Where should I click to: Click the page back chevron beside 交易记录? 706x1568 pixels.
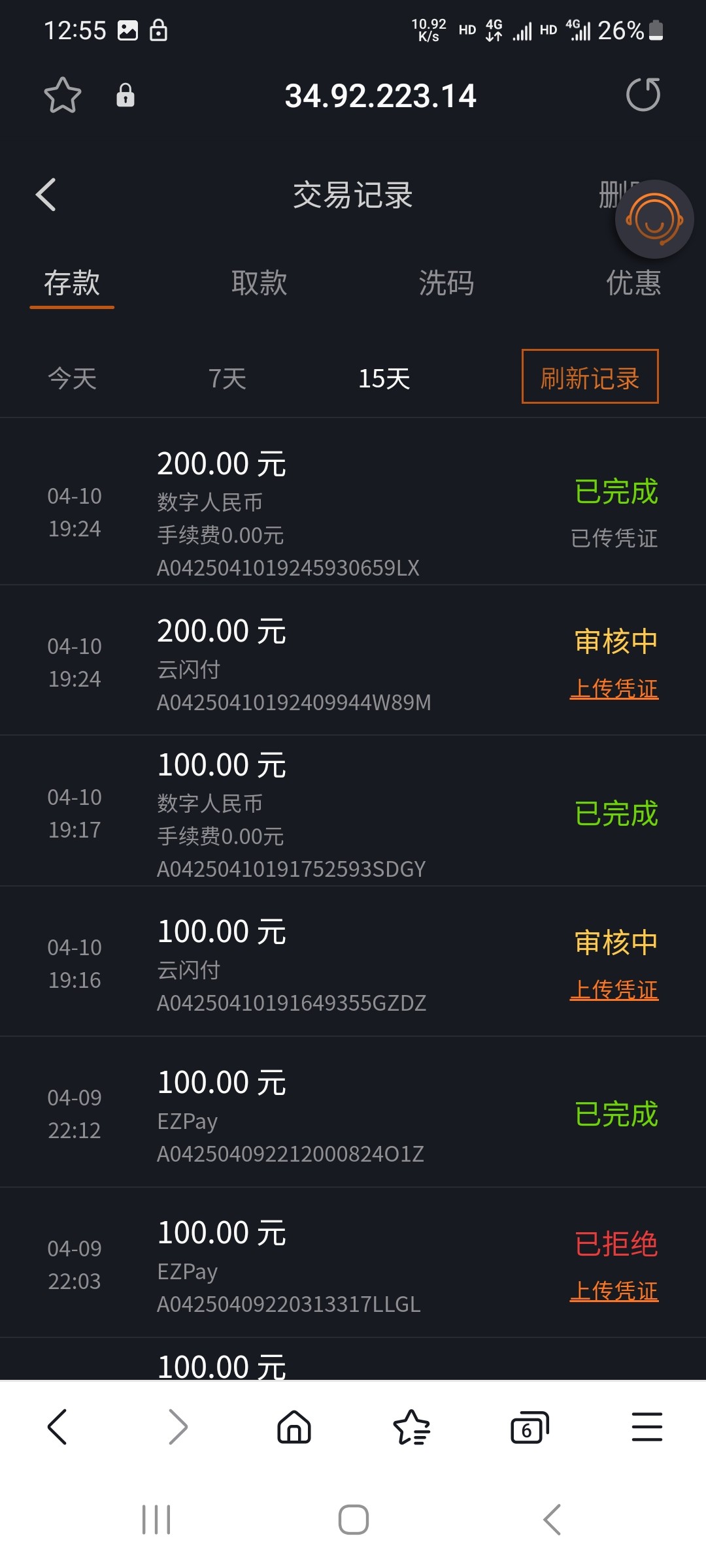(x=46, y=195)
